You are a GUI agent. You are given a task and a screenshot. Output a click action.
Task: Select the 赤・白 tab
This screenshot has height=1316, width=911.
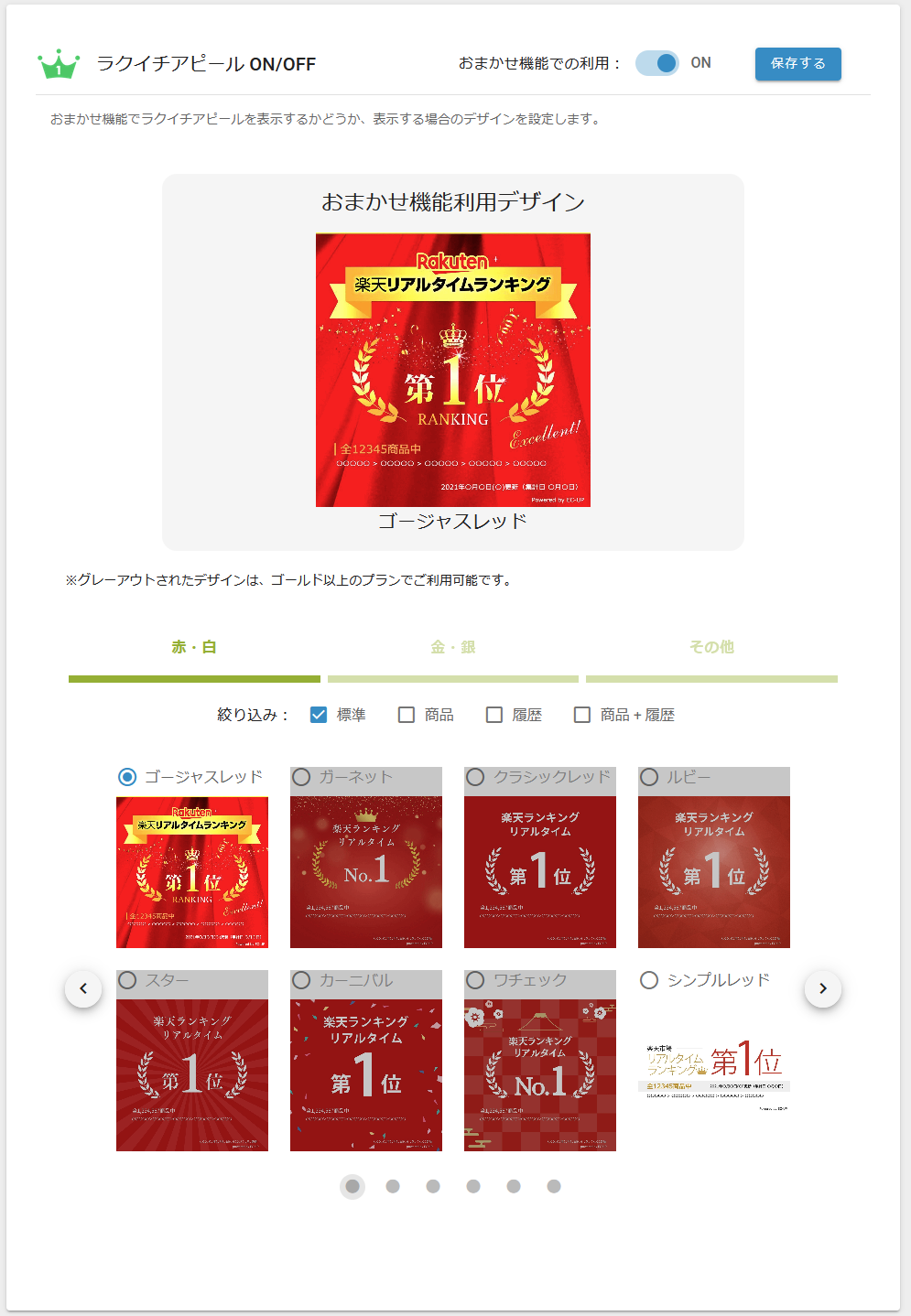(x=194, y=647)
